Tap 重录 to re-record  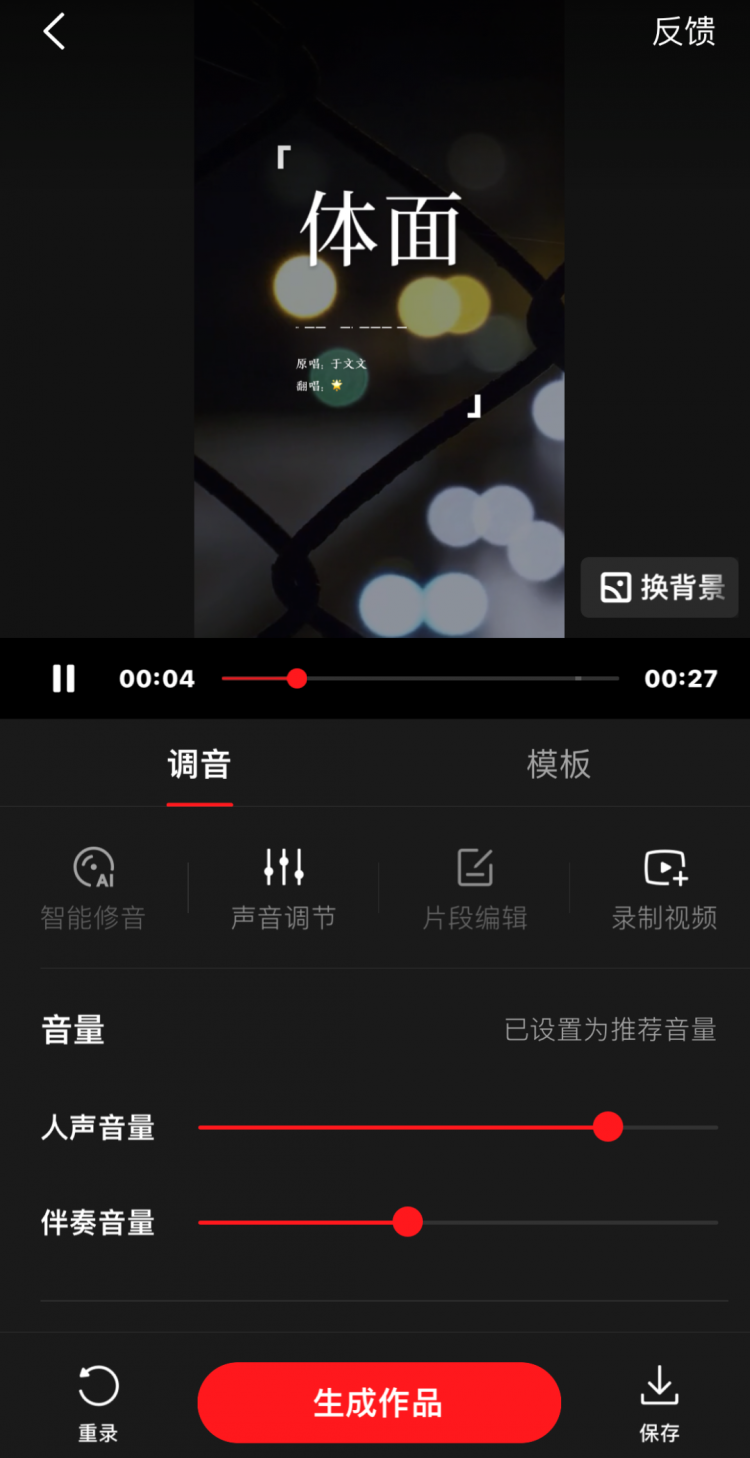coord(98,1402)
